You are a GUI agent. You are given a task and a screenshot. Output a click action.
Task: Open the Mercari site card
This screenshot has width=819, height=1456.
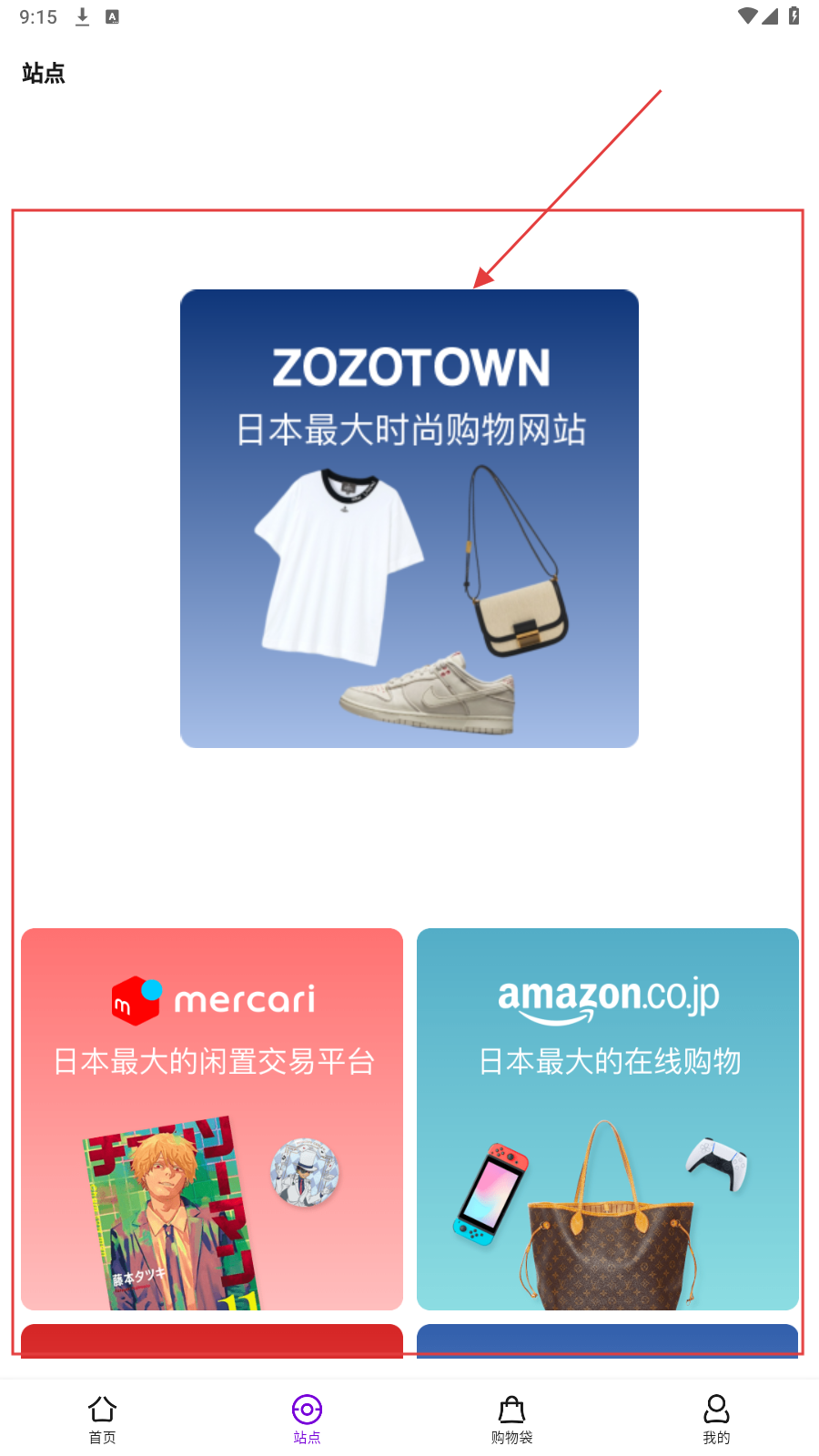pyautogui.click(x=212, y=1119)
